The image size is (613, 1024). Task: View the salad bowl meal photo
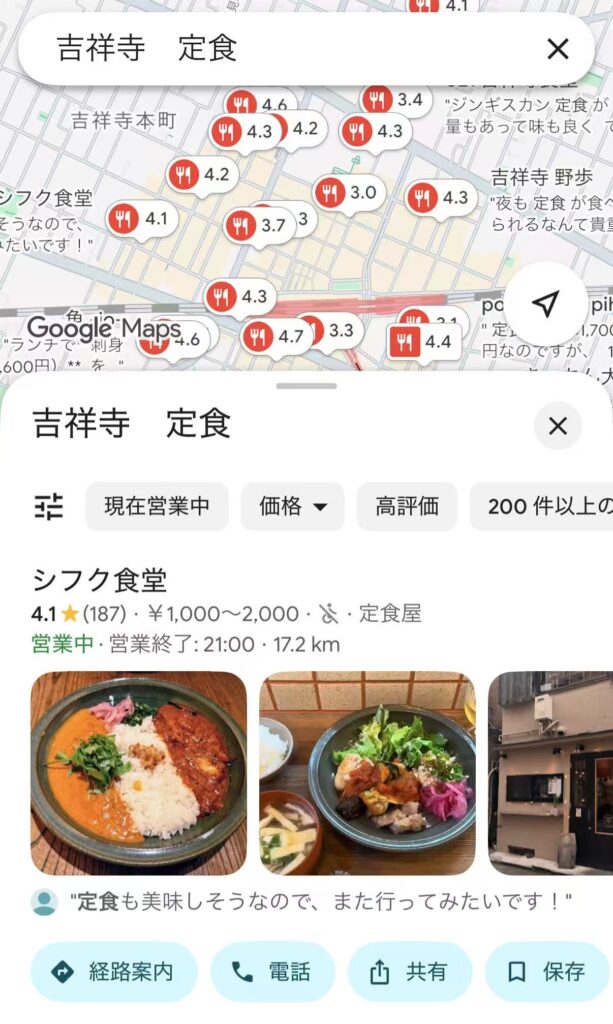(x=367, y=772)
